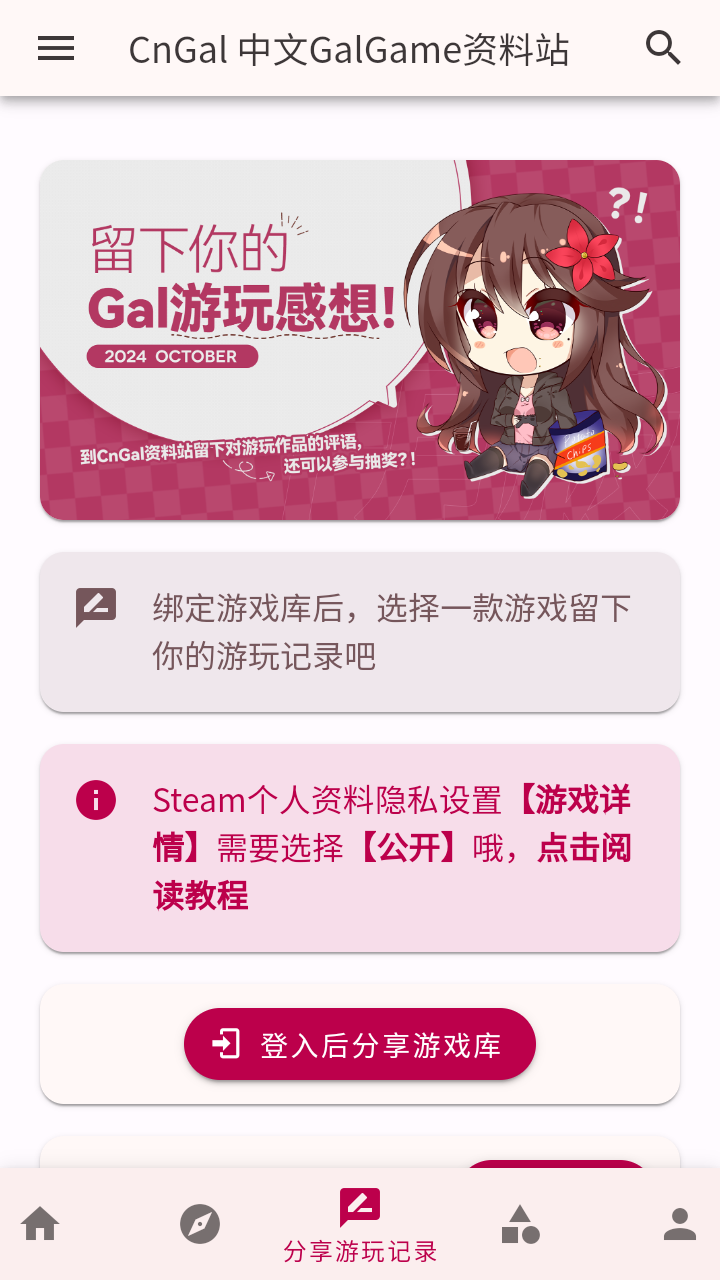Screen dimensions: 720x1280
Task: Open the Gal游玩感想 October event banner
Action: (360, 340)
